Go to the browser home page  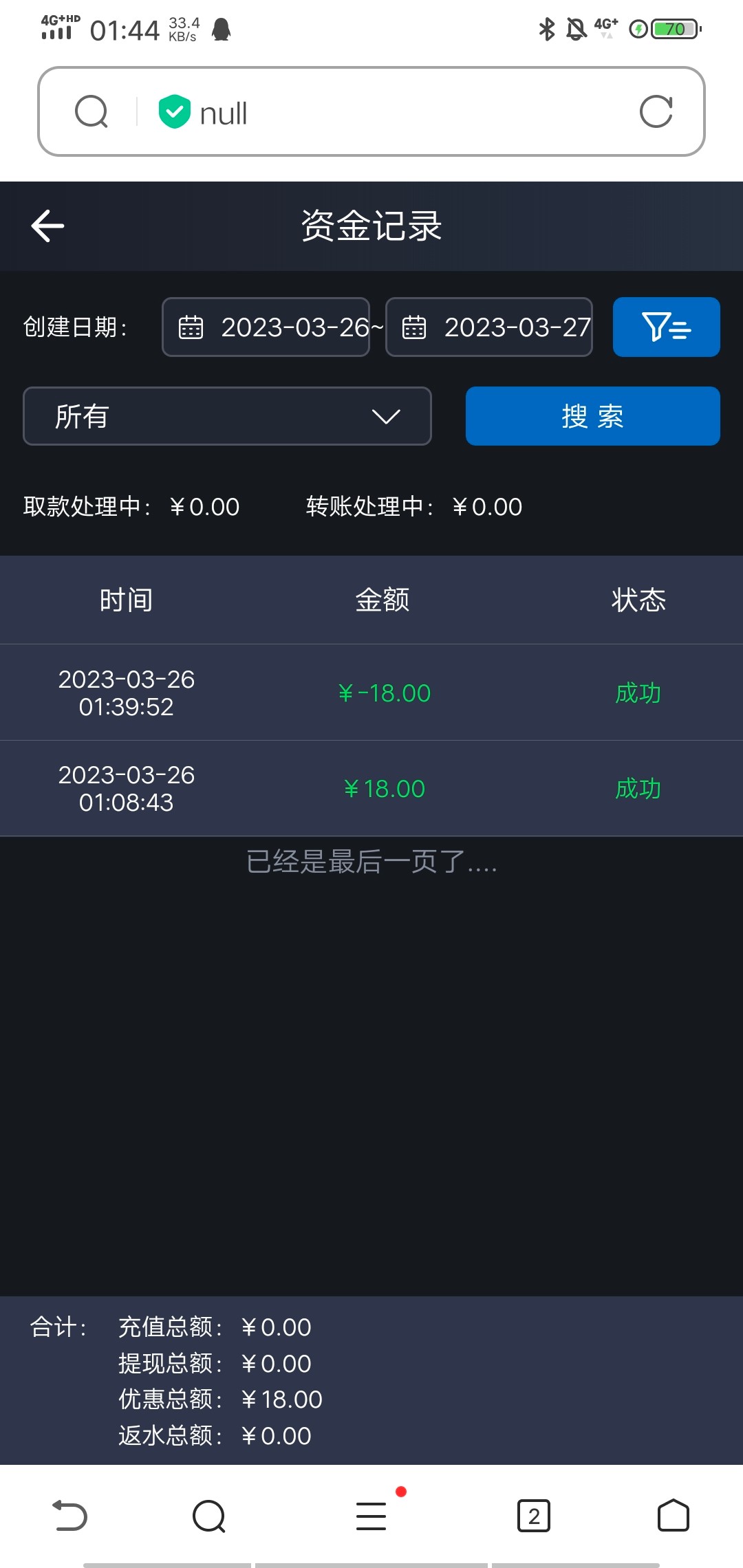673,1516
